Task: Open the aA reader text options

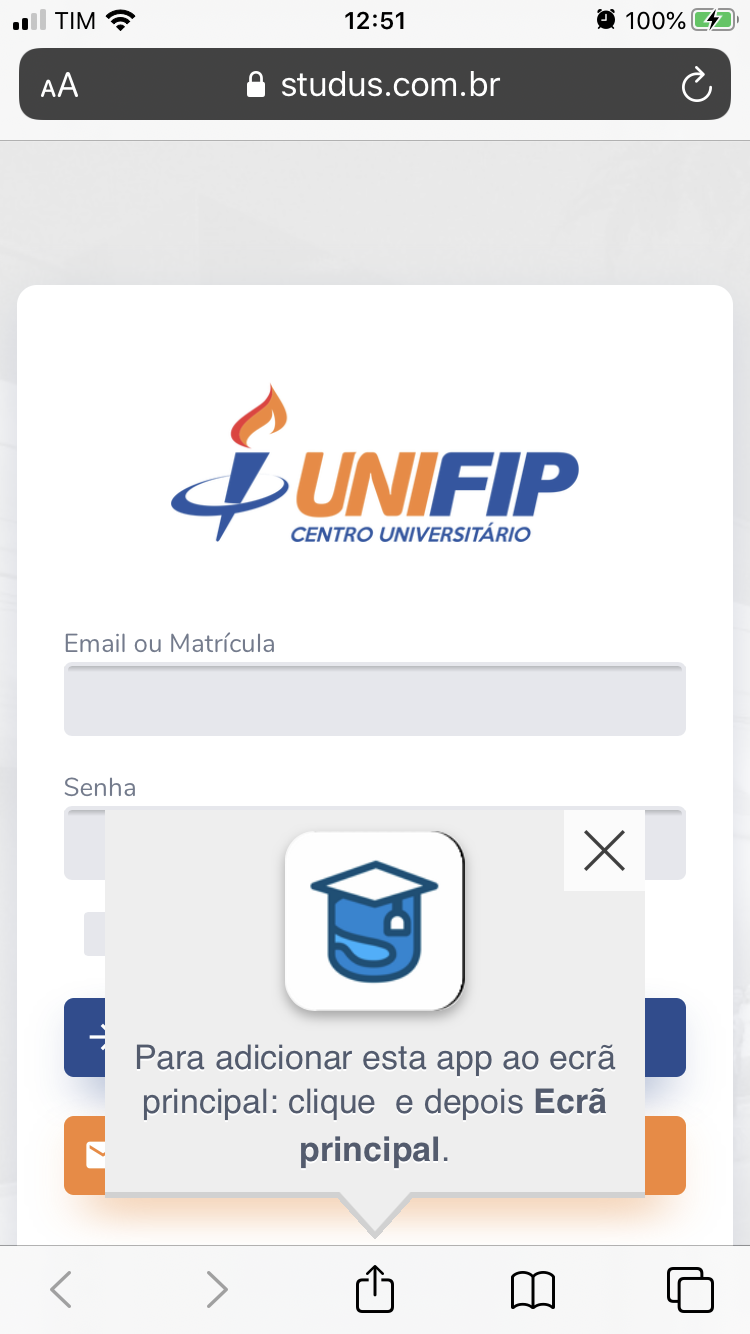Action: click(x=60, y=85)
